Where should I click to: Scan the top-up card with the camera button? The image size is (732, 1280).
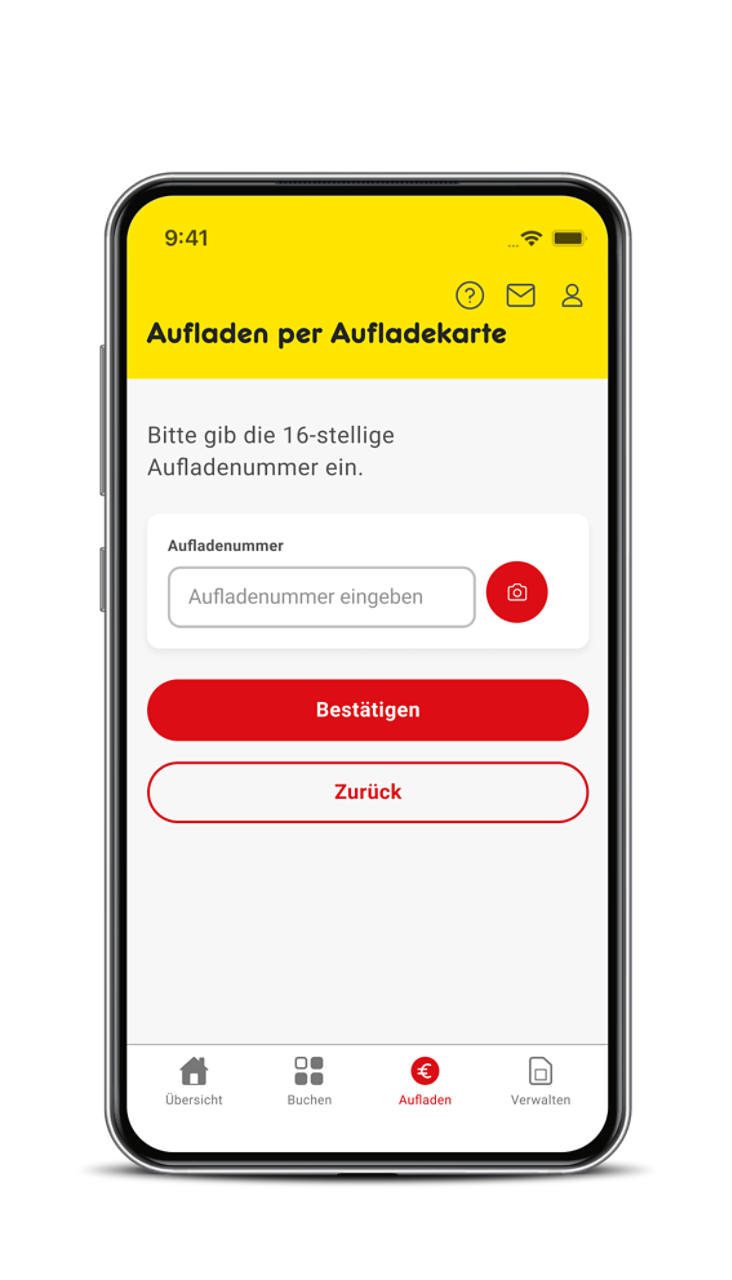tap(517, 593)
